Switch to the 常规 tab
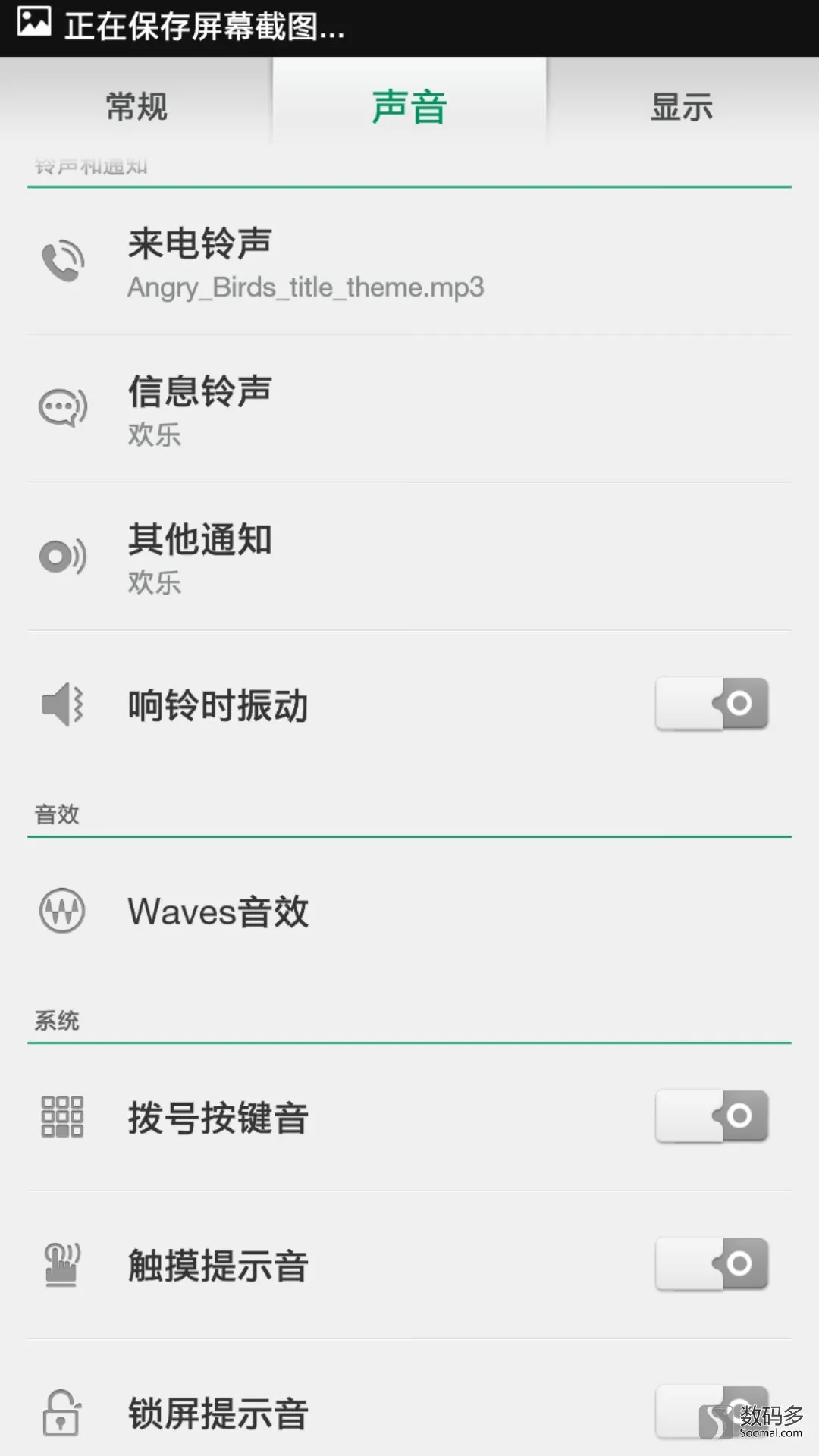The width and height of the screenshot is (819, 1456). coord(136,105)
